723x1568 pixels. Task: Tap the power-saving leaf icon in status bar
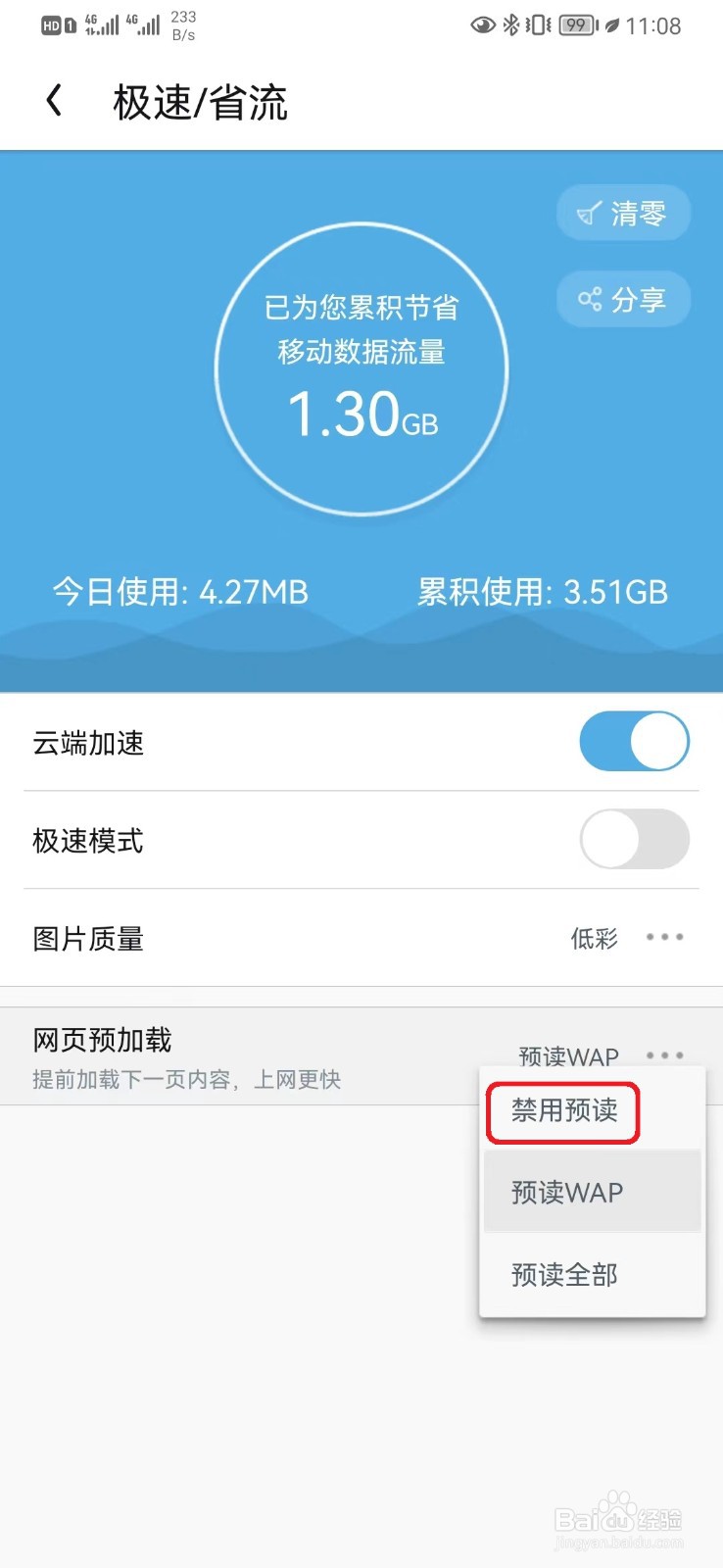point(612,26)
